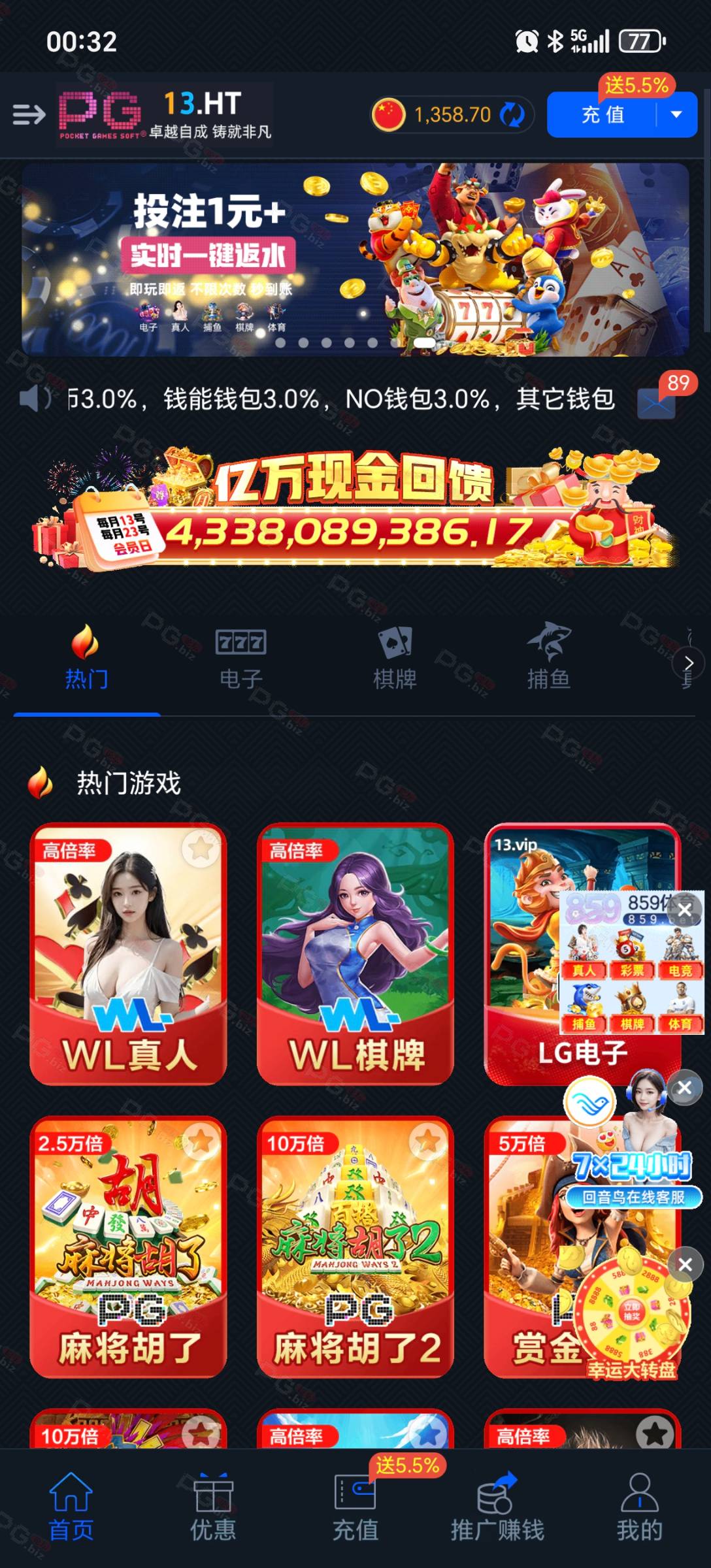The height and width of the screenshot is (1568, 711).
Task: Close the 幸运大转盘 lucky wheel float
Action: pos(685,1264)
